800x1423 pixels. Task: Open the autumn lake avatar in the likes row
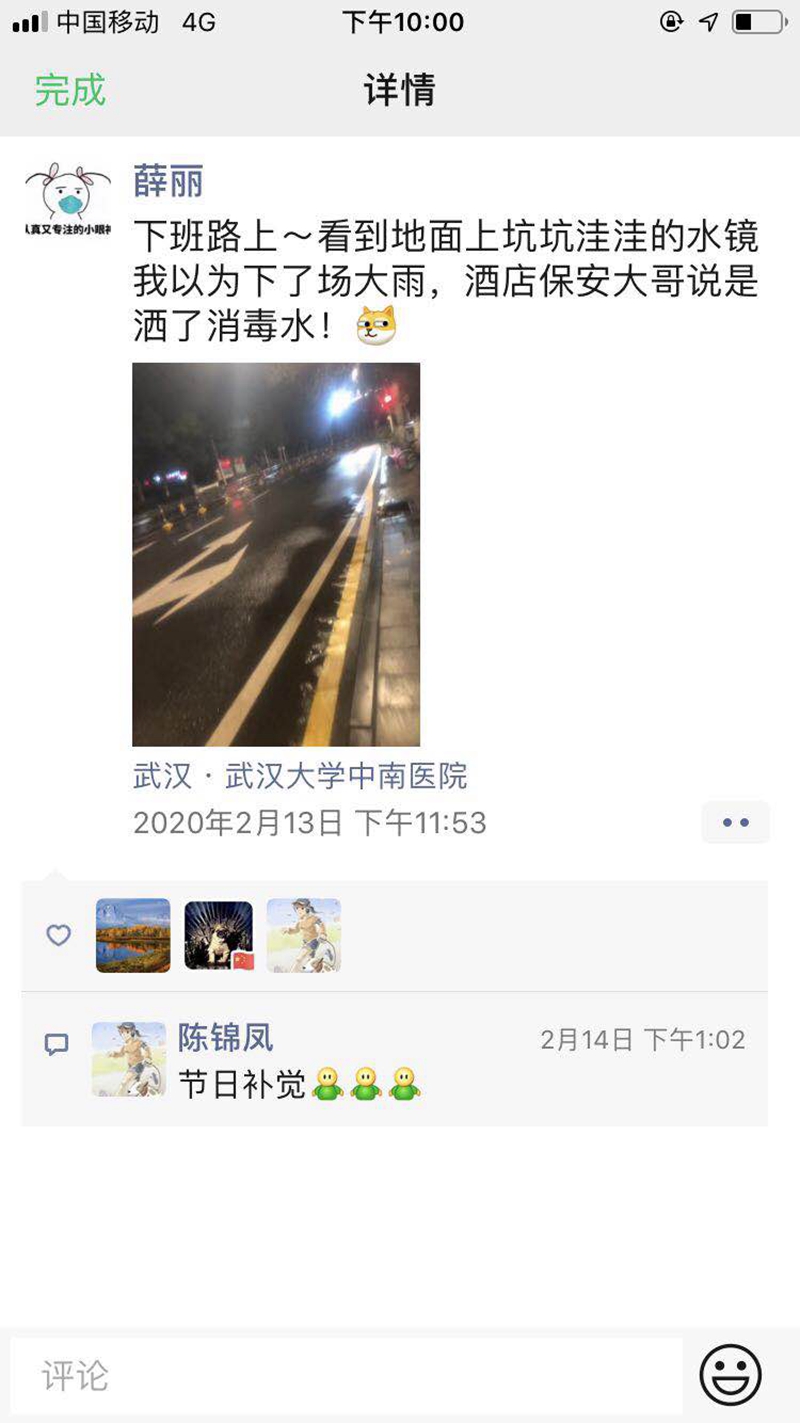tap(133, 935)
